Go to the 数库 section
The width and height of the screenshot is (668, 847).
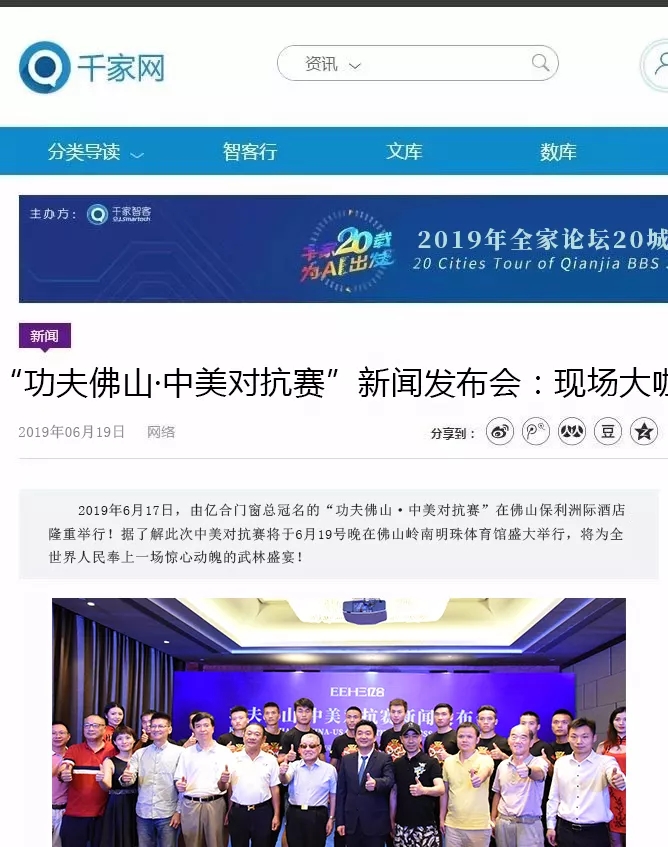(558, 152)
